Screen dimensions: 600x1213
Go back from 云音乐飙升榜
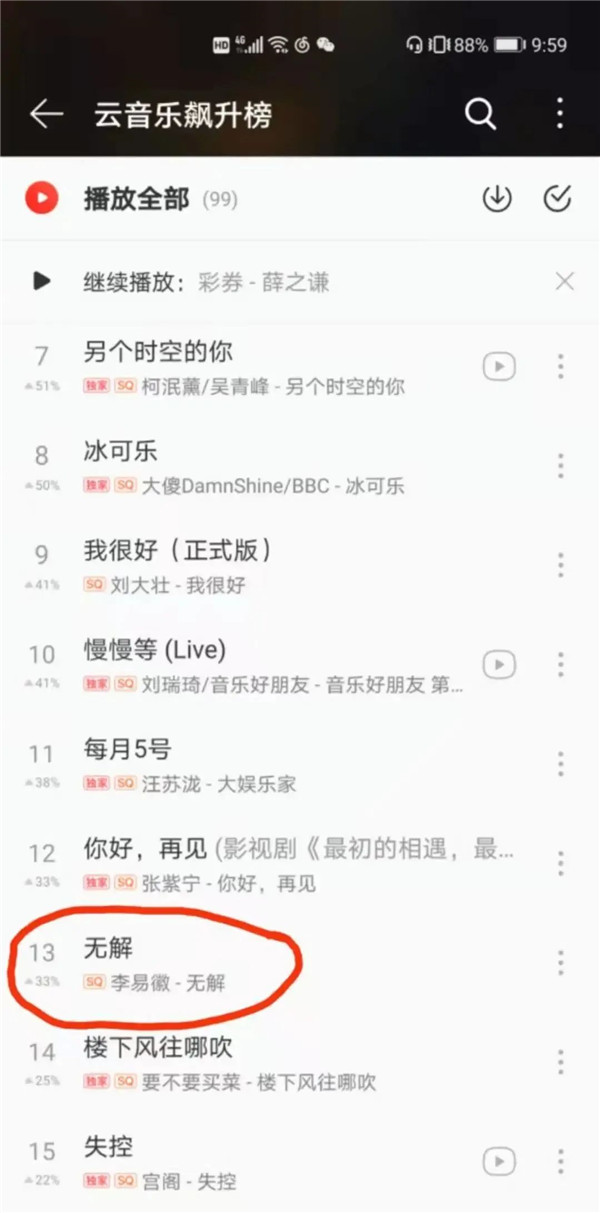coord(46,115)
